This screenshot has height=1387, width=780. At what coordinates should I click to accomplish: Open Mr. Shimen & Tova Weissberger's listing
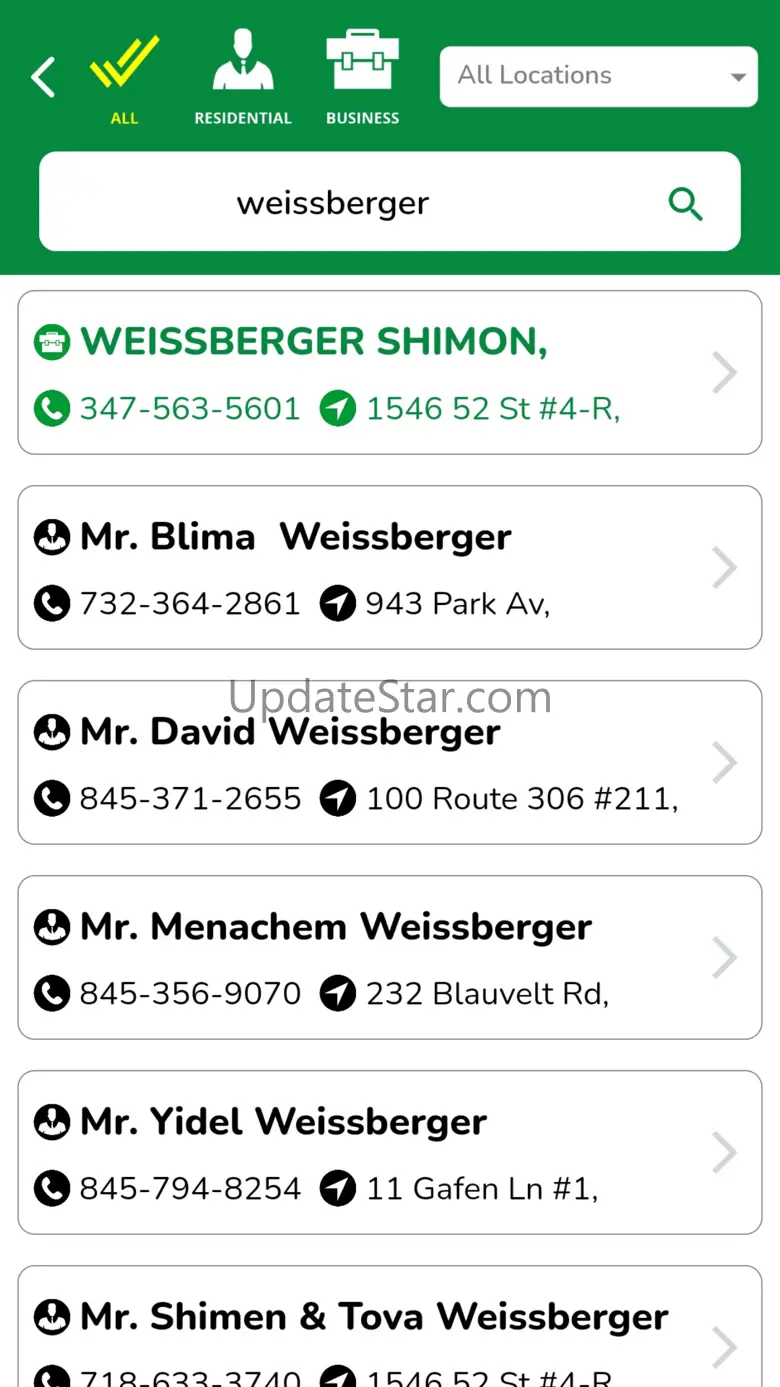[375, 1317]
